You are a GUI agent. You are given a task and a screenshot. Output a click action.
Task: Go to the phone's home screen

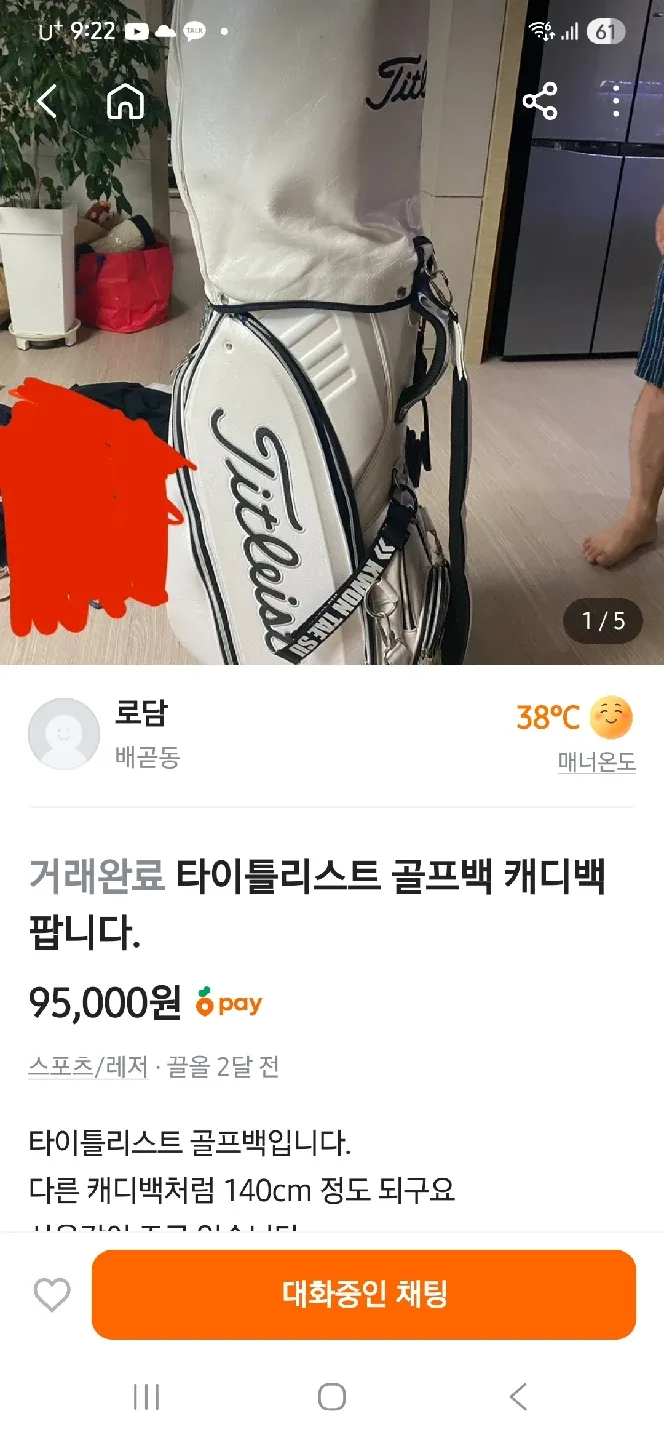tap(332, 1397)
